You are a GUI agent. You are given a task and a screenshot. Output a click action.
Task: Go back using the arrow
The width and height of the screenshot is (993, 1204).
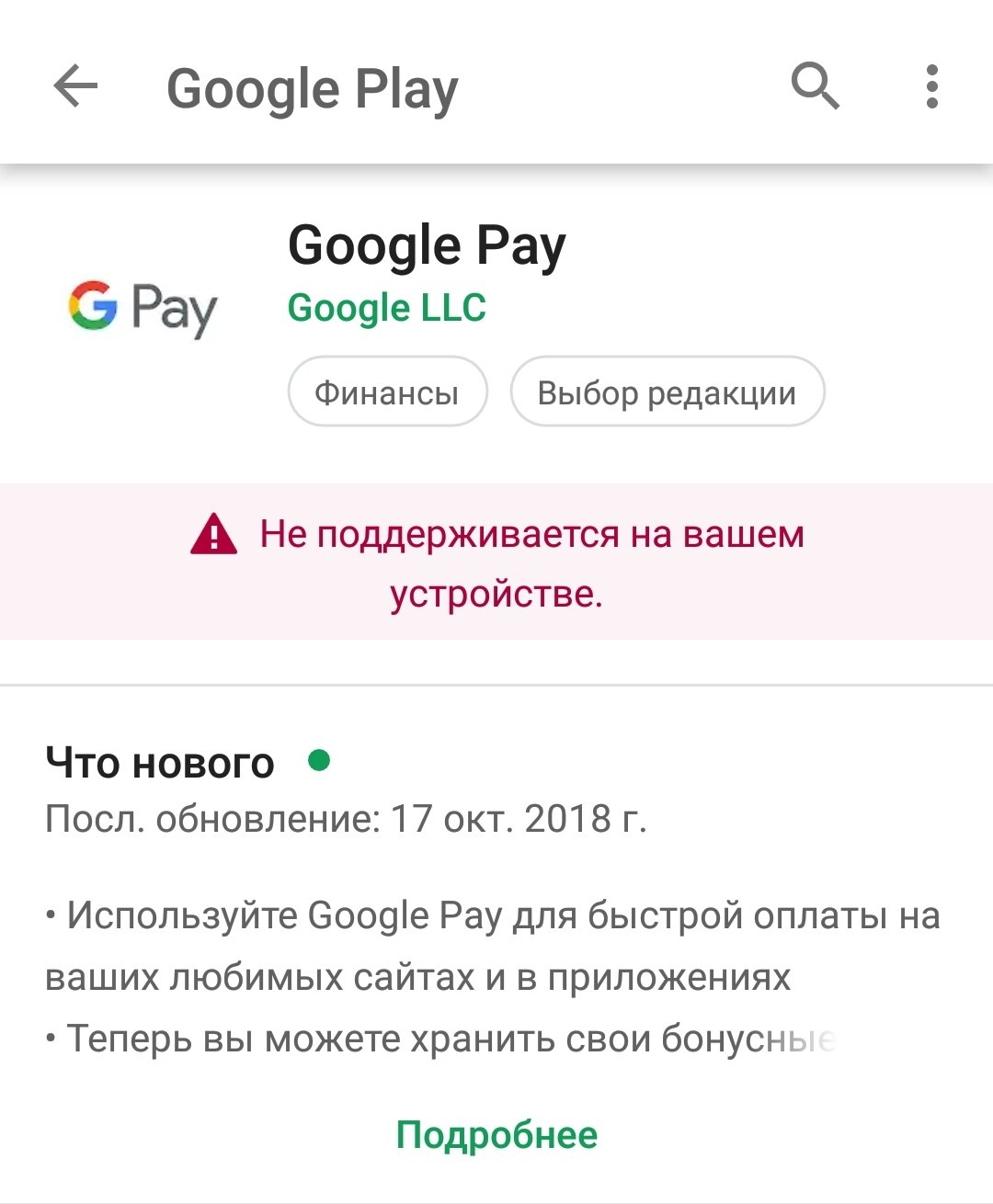click(75, 87)
